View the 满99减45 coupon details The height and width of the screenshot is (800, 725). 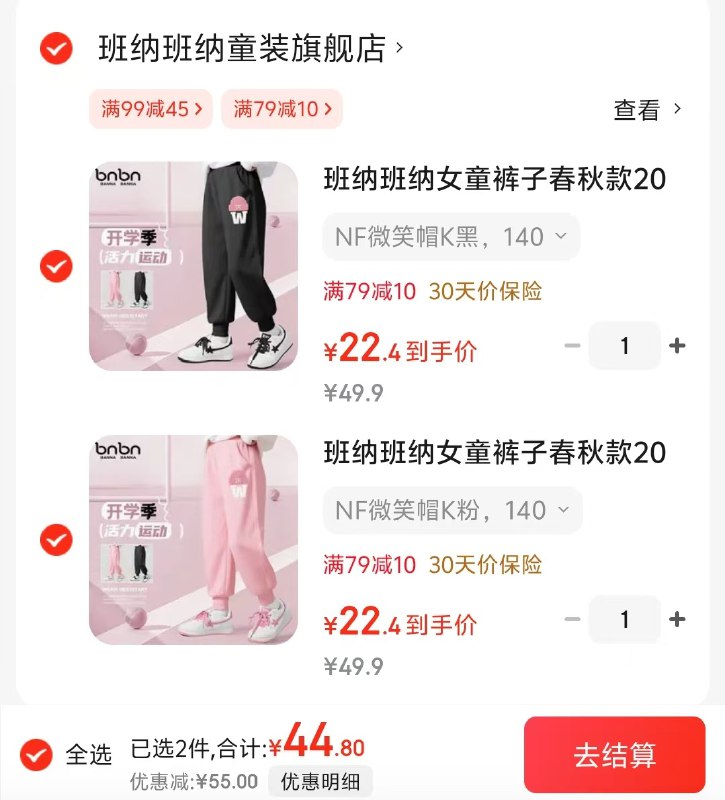(146, 108)
